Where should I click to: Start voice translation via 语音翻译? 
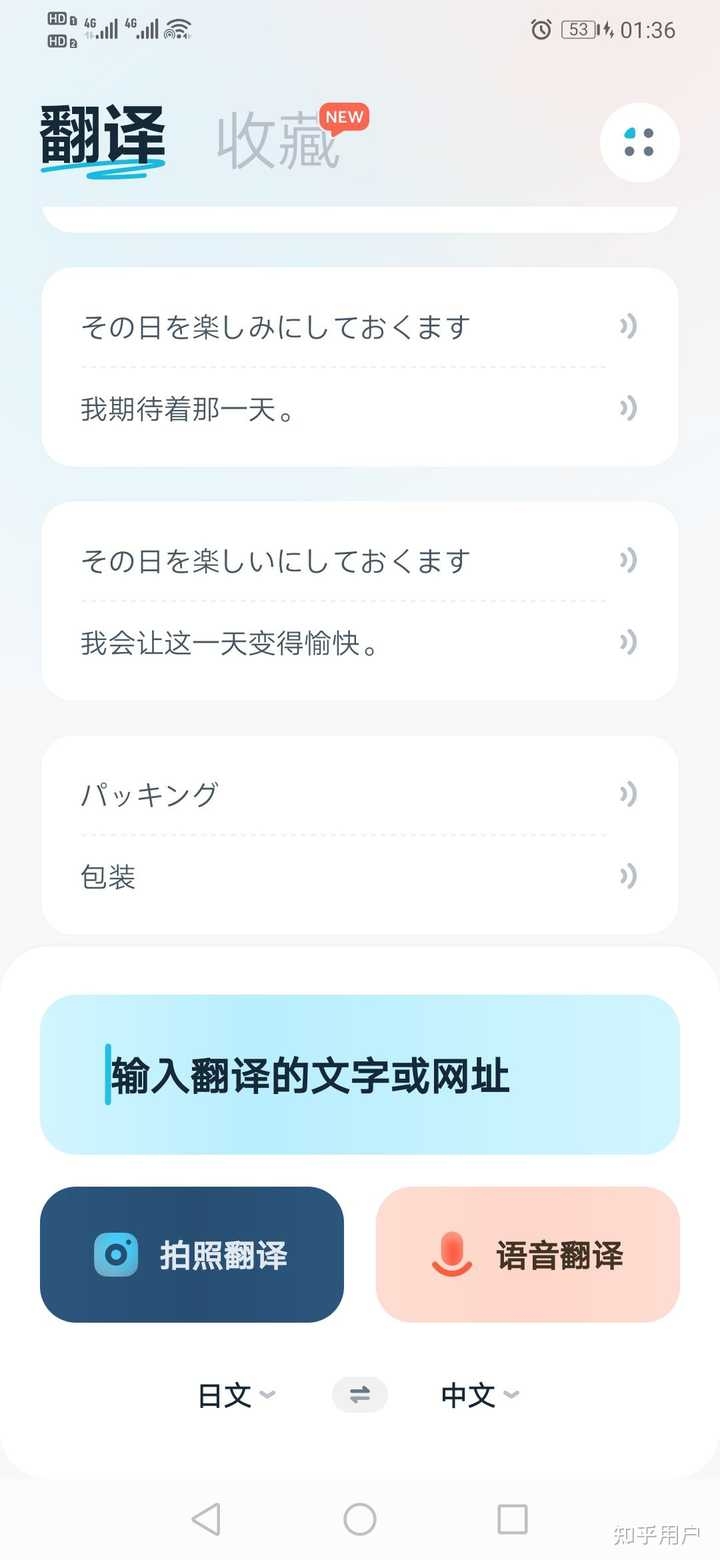527,1254
